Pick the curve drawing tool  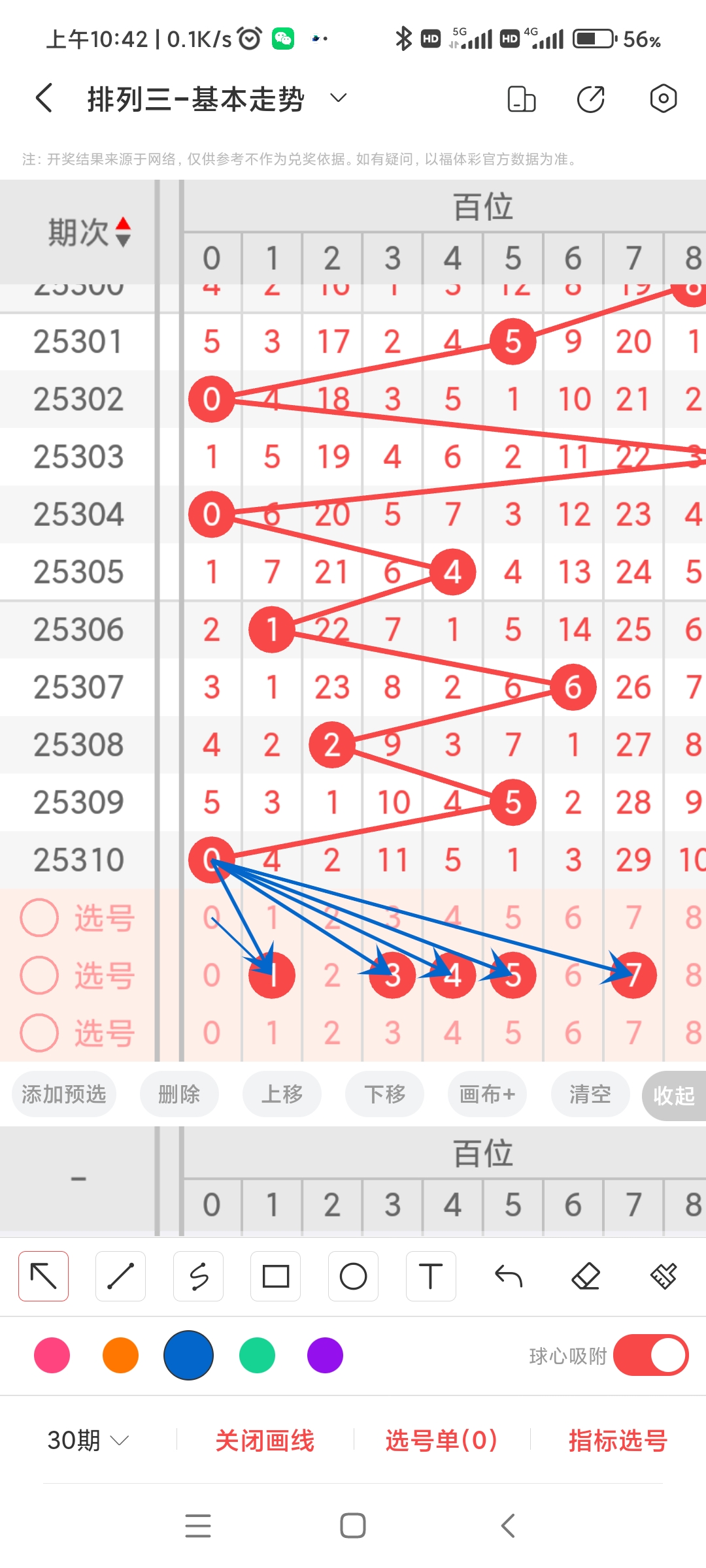pyautogui.click(x=198, y=1275)
